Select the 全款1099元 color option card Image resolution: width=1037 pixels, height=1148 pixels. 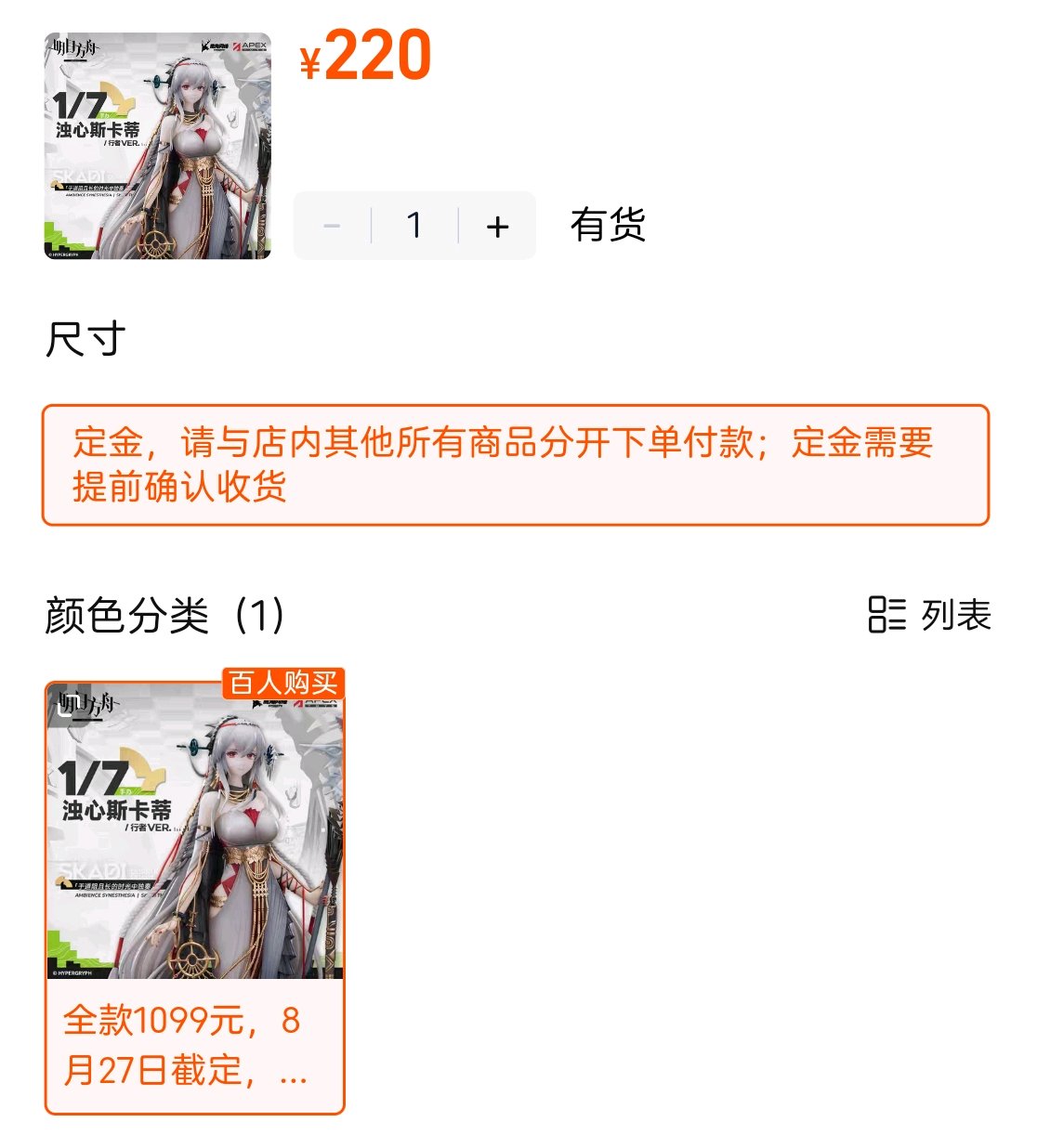[x=195, y=897]
